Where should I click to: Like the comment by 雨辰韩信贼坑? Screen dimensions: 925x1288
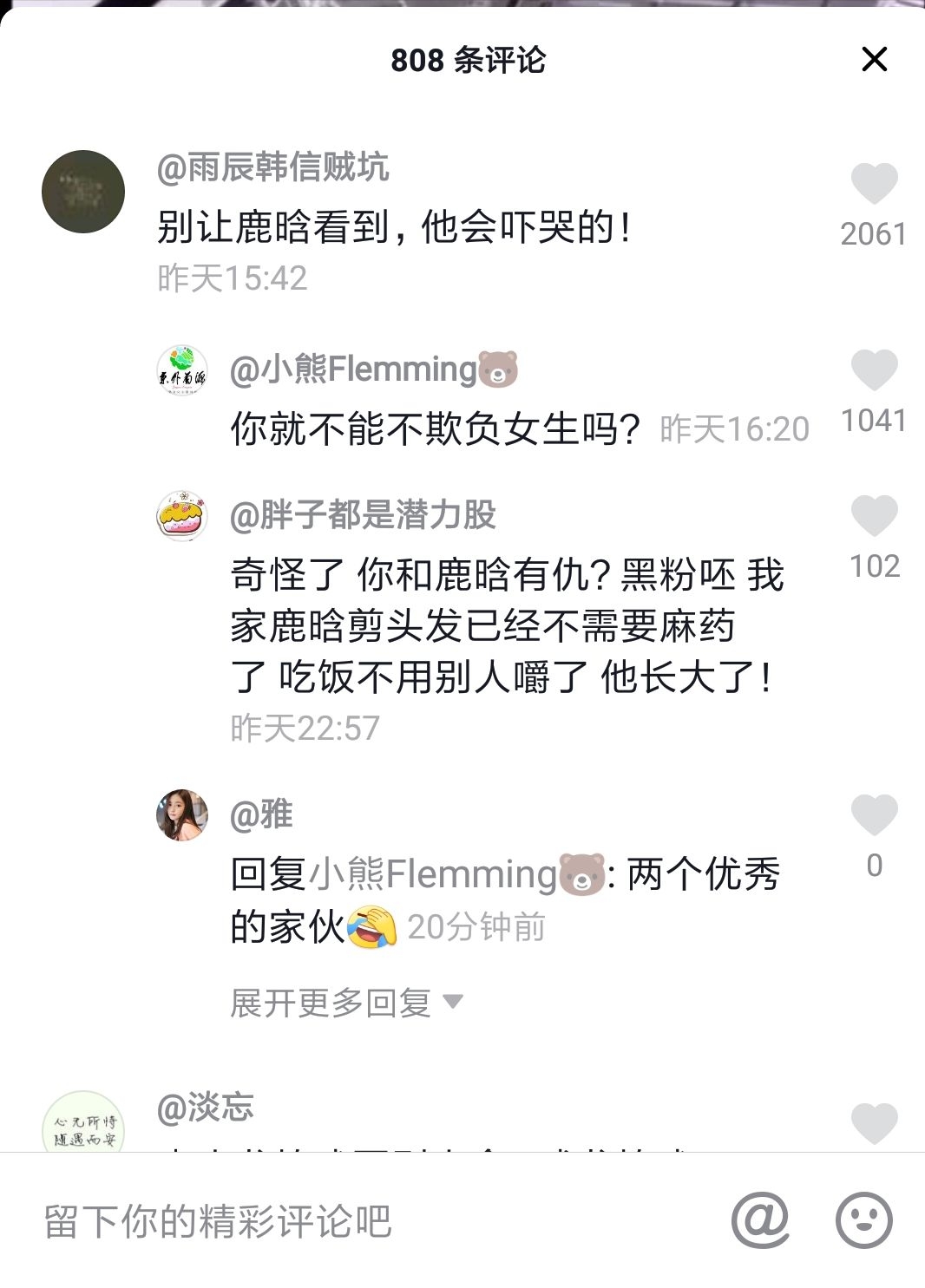point(873,184)
